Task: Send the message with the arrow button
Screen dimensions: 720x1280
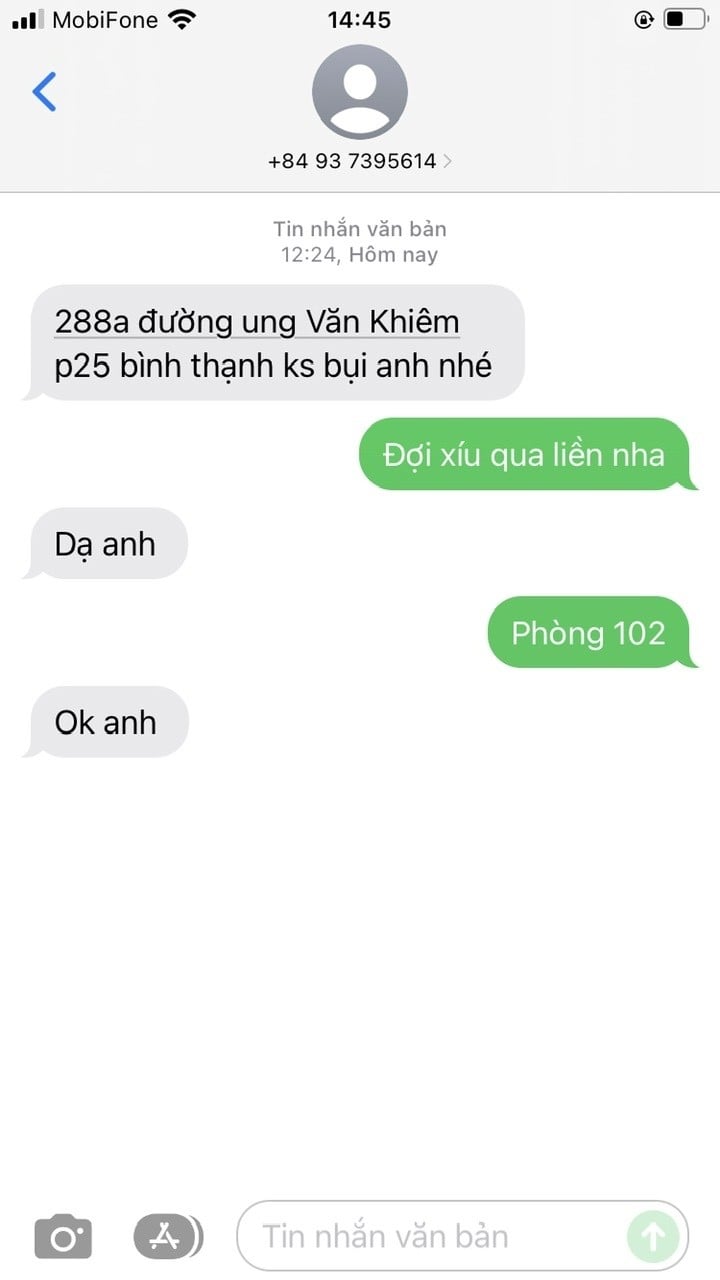Action: point(652,1236)
